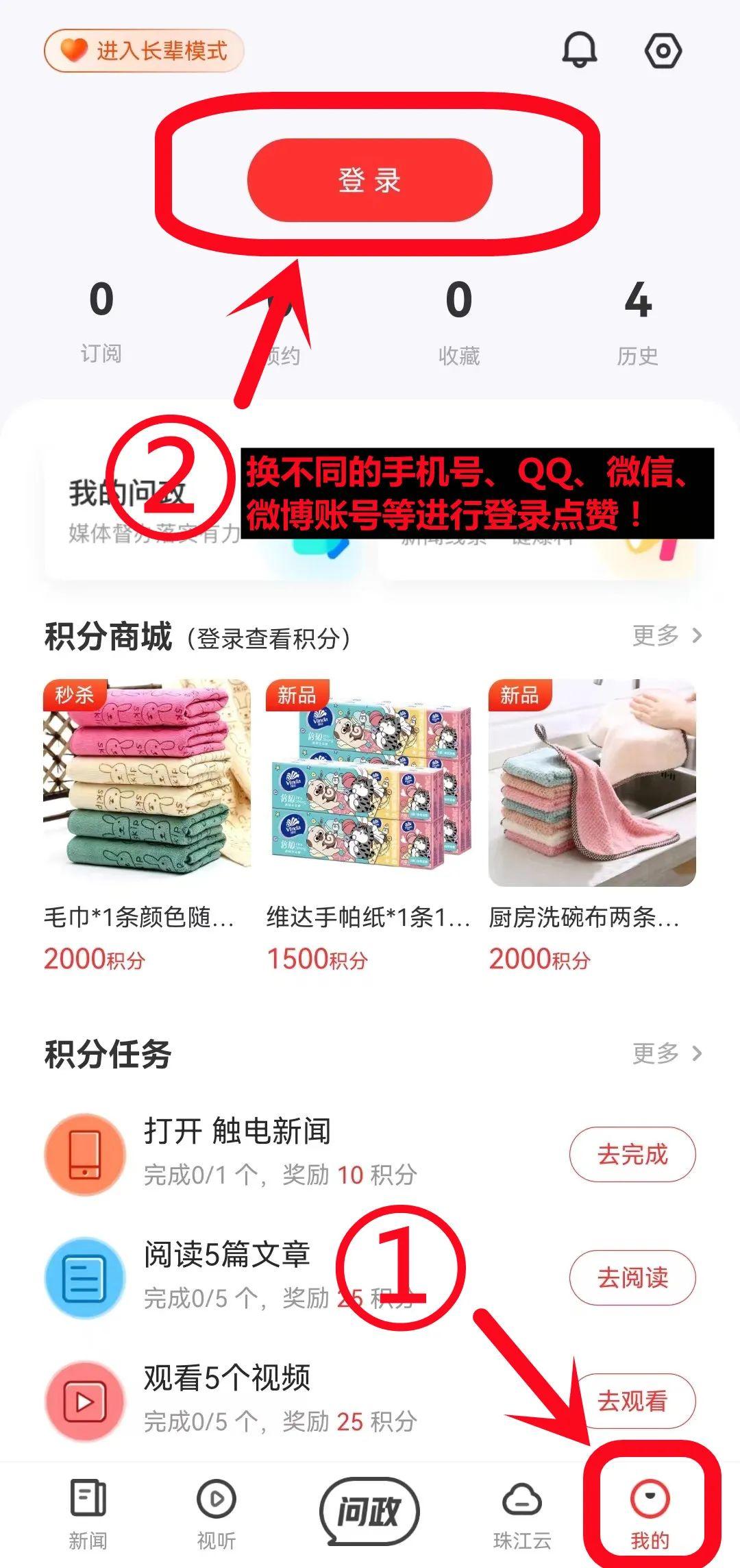Open the settings hexagon icon
740x1568 pixels.
tap(663, 51)
